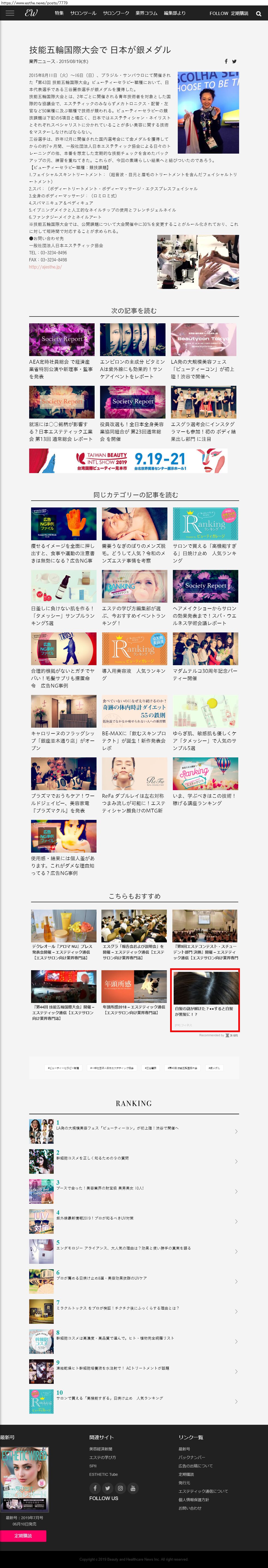The width and height of the screenshot is (268, 1568).
Task: Share the article on Facebook
Action: (226, 61)
